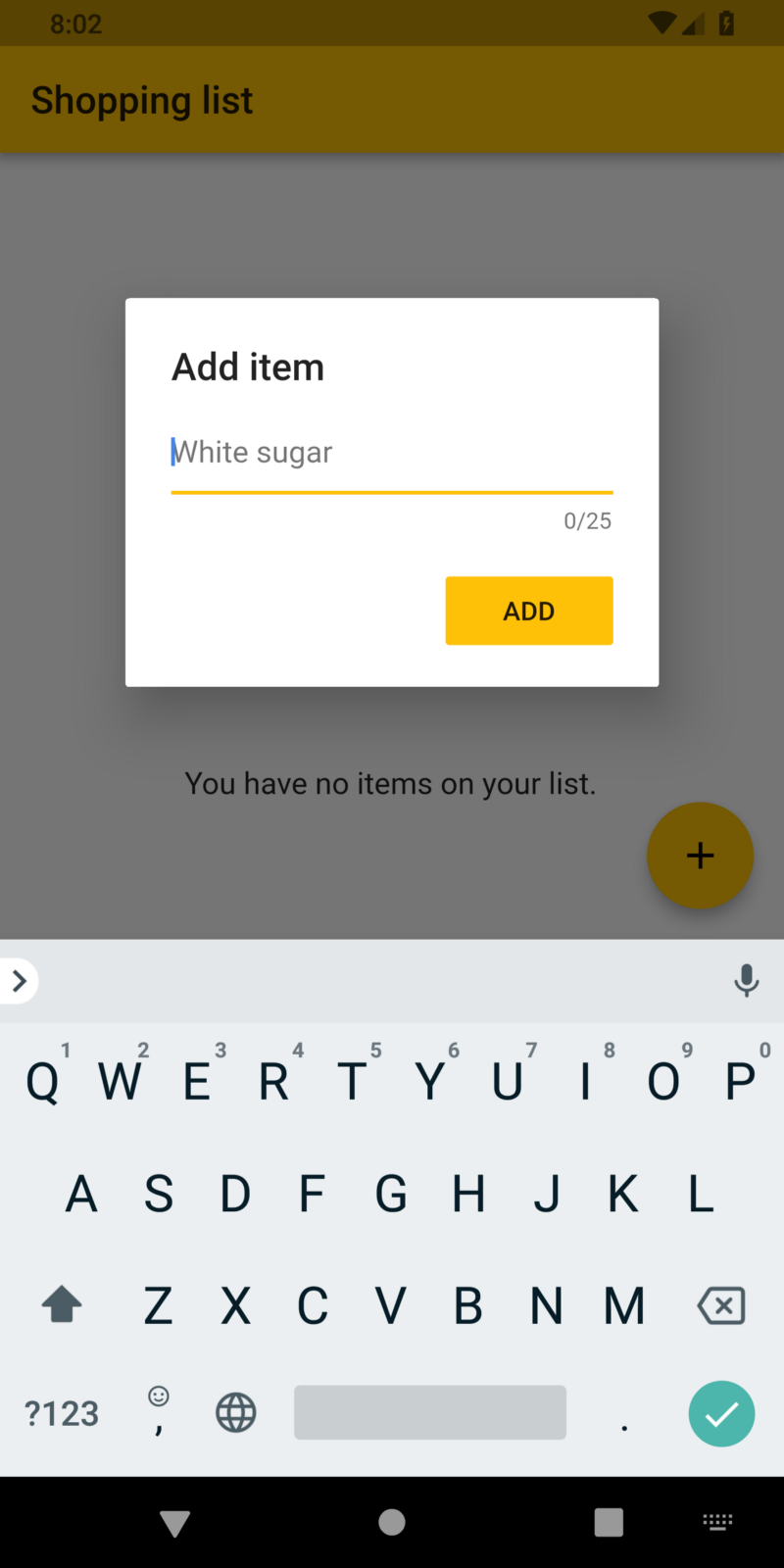Switch to ?123 symbols keyboard
Screen dimensions: 784x1568
(62, 1413)
